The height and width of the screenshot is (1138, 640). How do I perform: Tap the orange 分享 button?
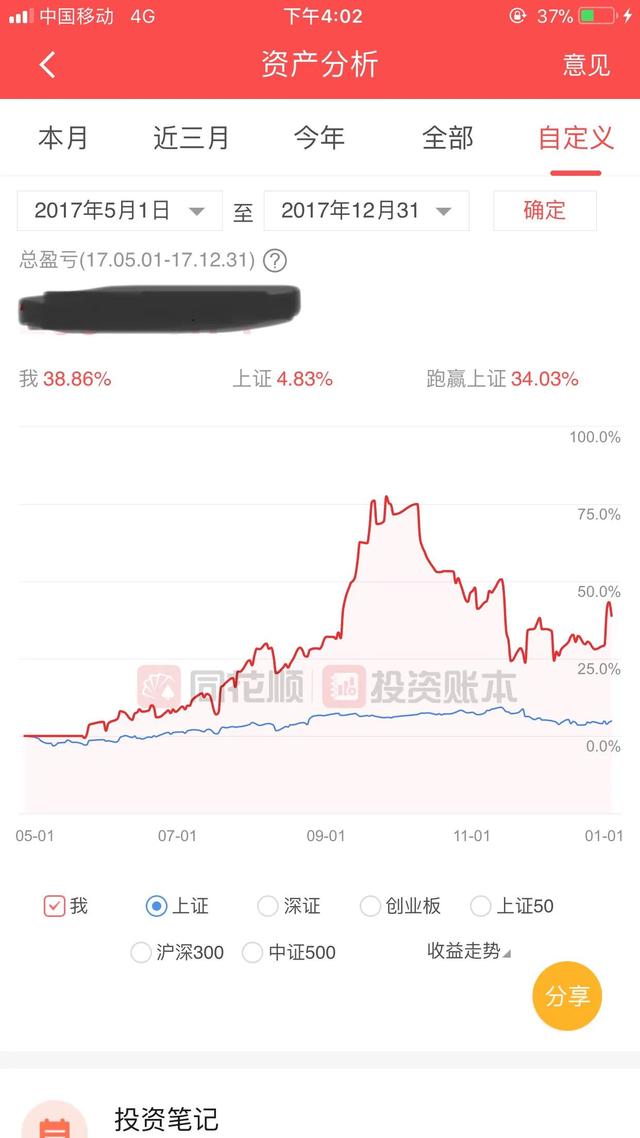tap(567, 996)
